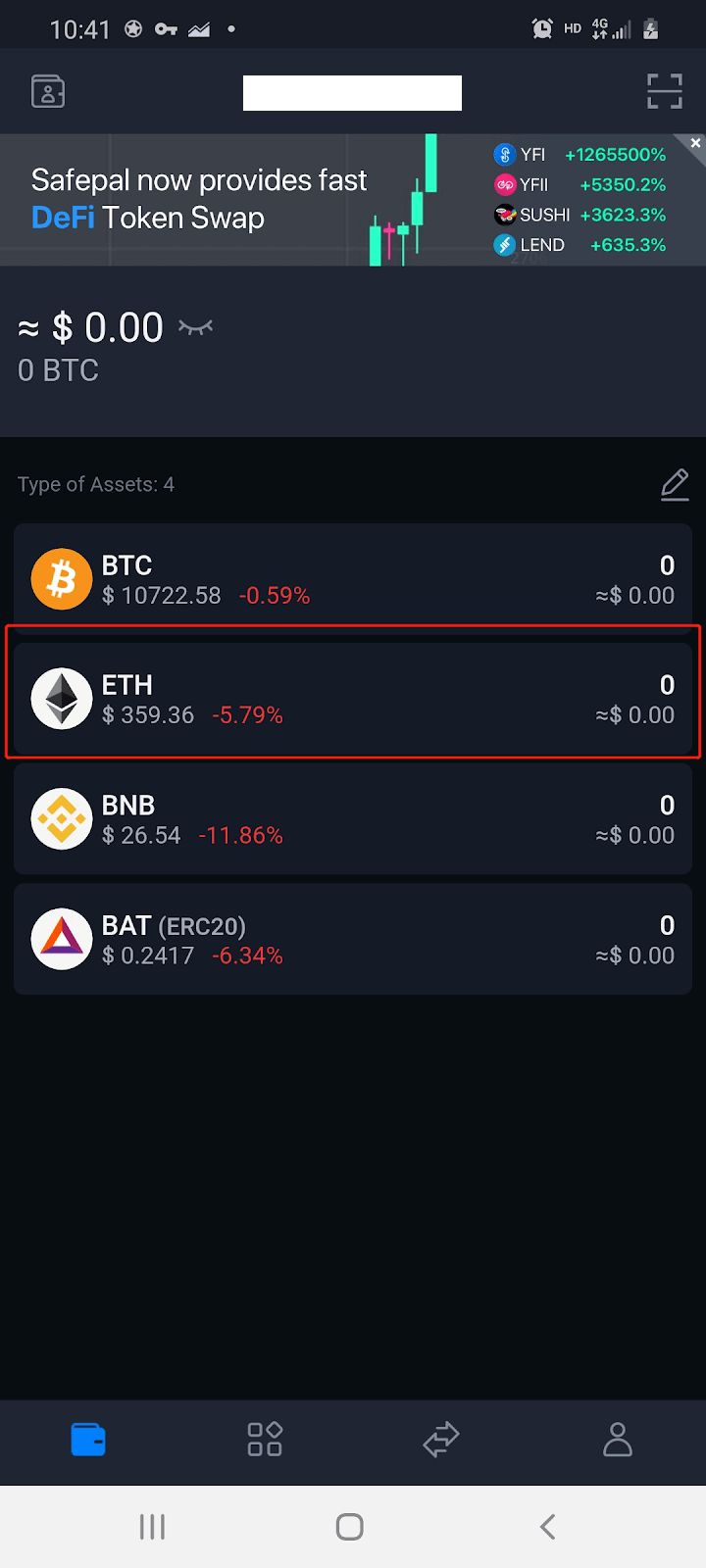
Task: Open the dApps grid icon
Action: click(264, 1440)
